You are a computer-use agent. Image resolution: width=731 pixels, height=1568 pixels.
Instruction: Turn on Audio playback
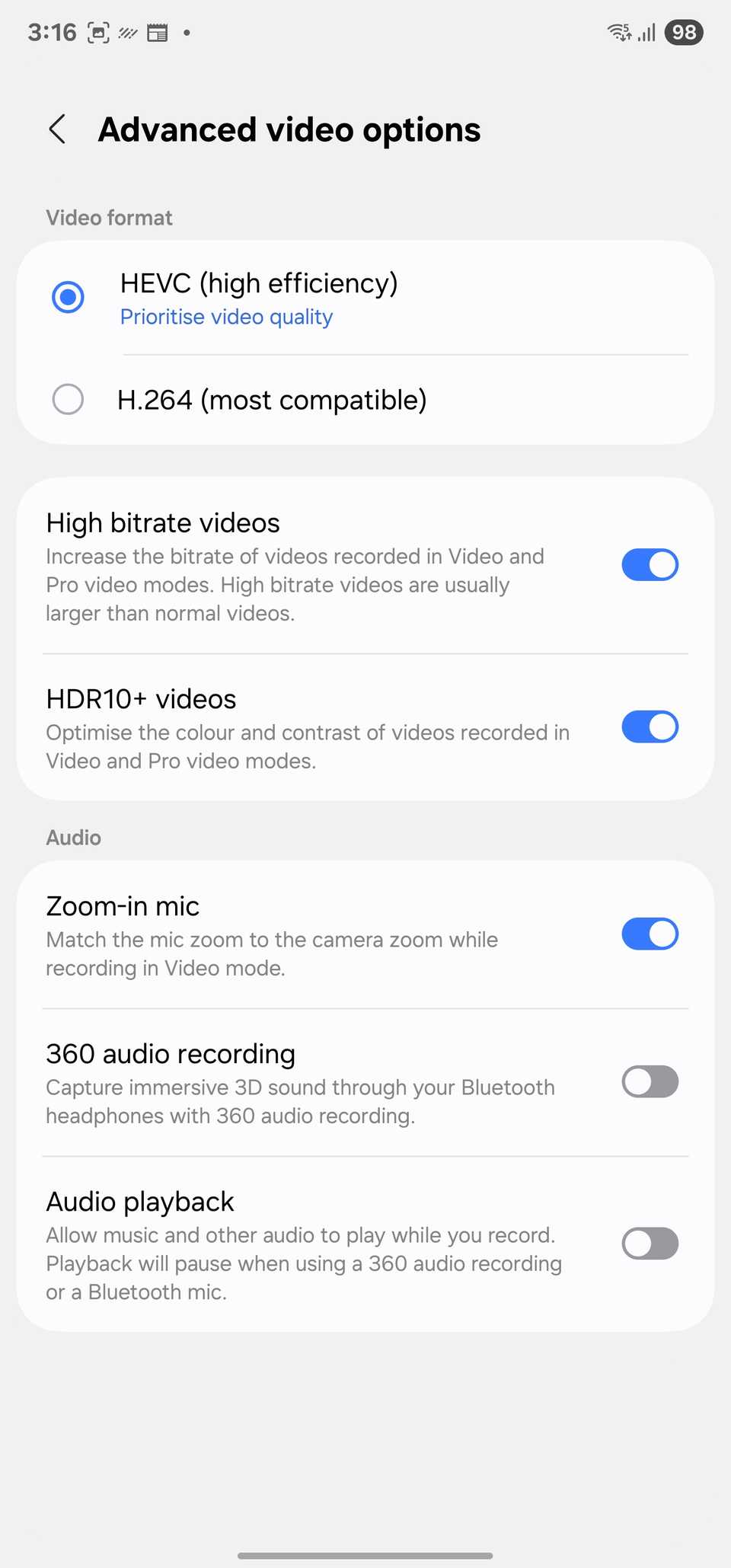pos(650,1244)
